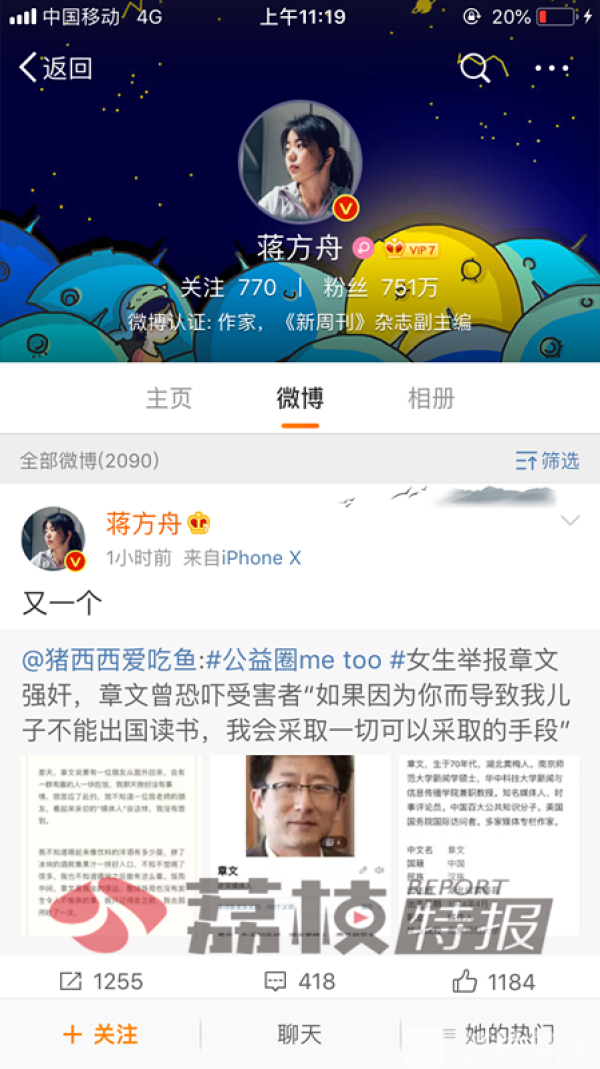Open the 粉丝 751万 followers list
600x1069 pixels.
[x=381, y=288]
